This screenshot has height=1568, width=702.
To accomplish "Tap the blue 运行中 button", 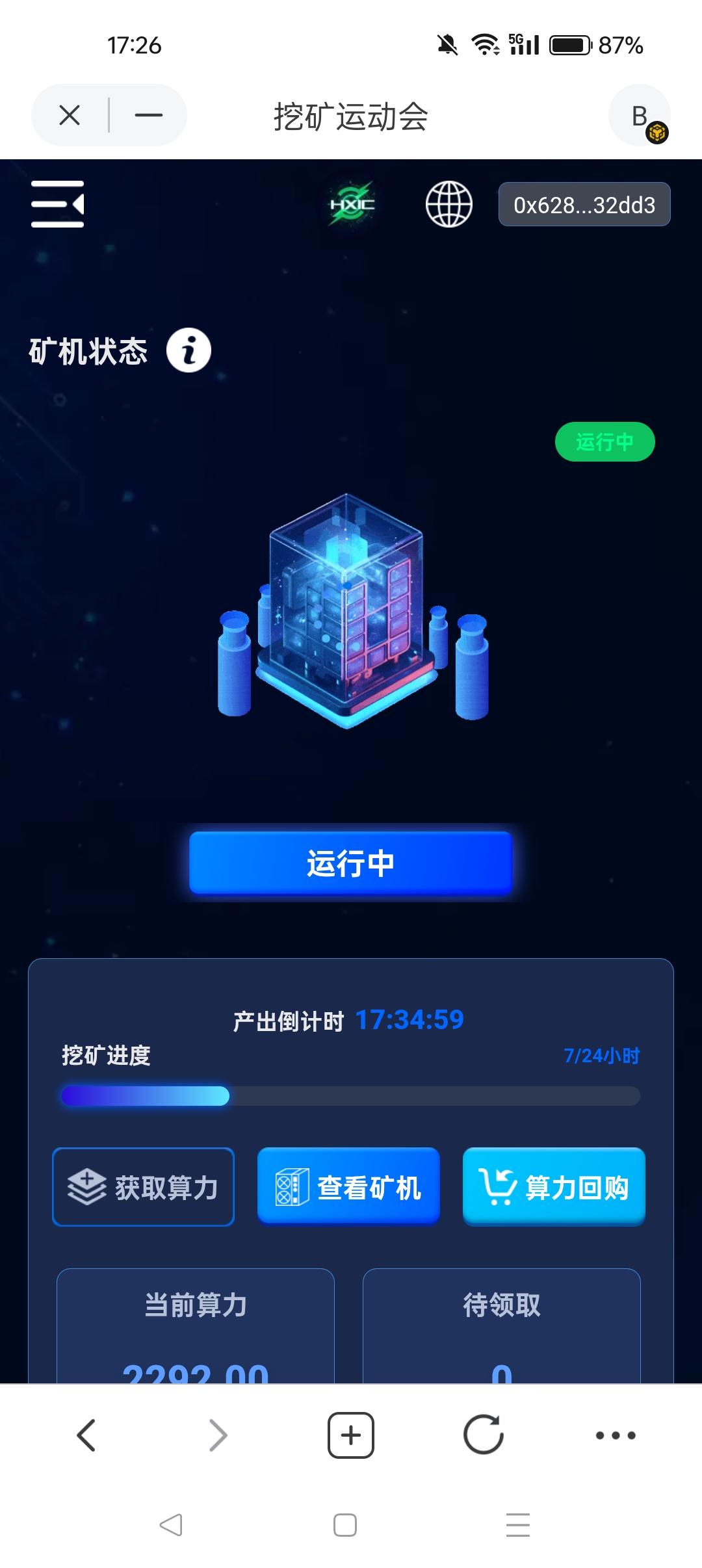I will (351, 863).
